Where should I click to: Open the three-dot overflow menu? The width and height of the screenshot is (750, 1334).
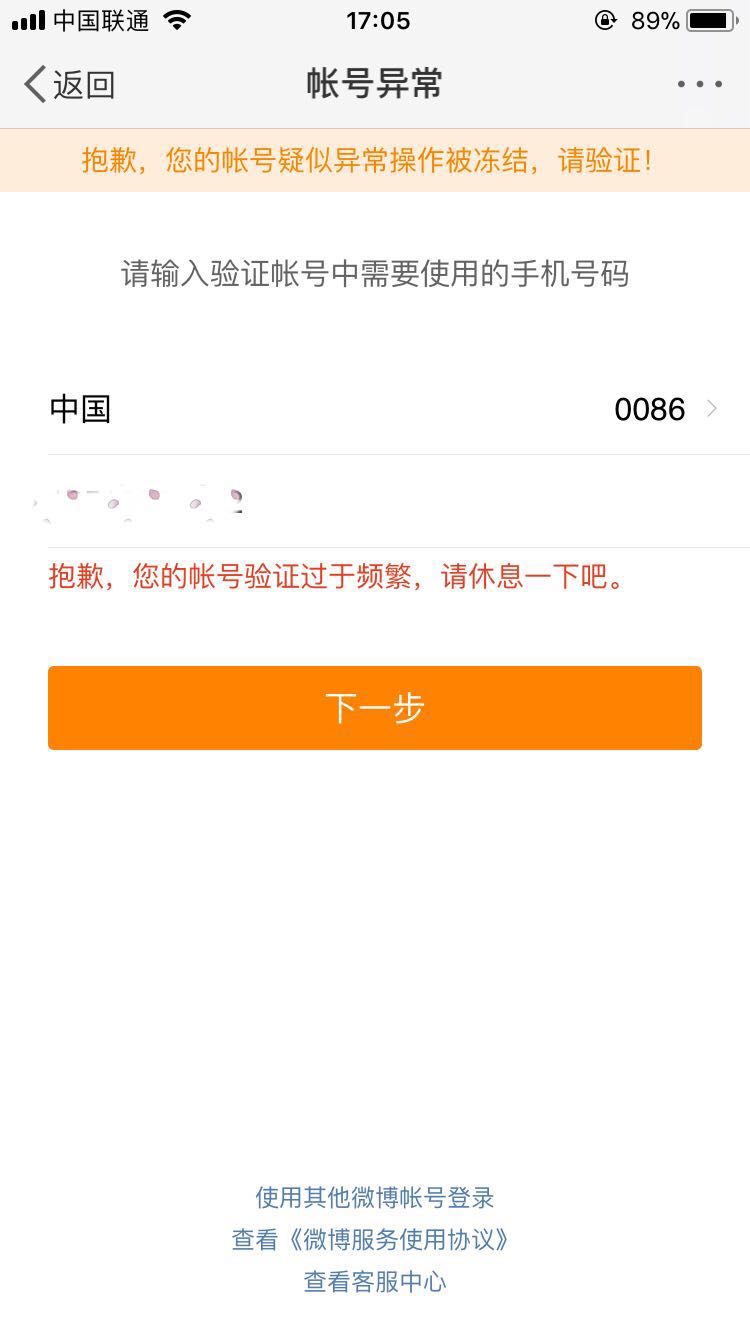tap(700, 85)
